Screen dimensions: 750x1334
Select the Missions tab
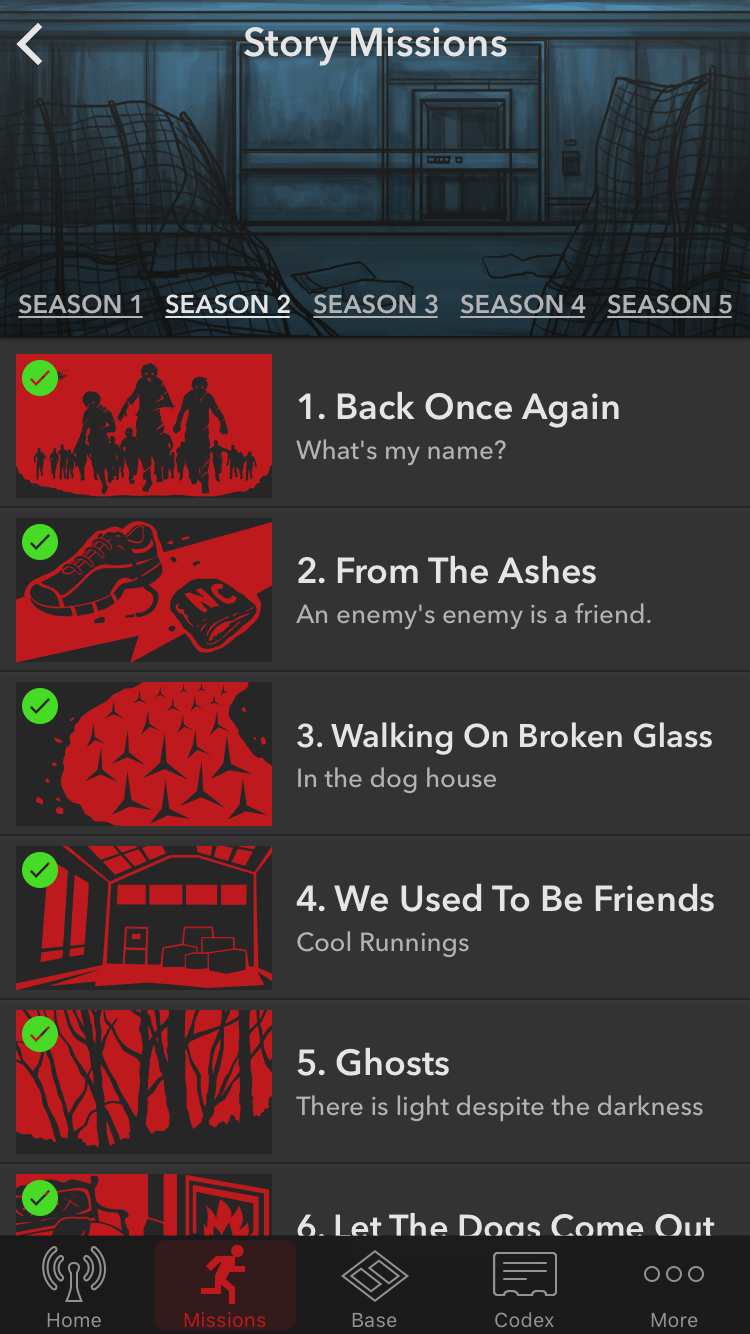point(225,1286)
